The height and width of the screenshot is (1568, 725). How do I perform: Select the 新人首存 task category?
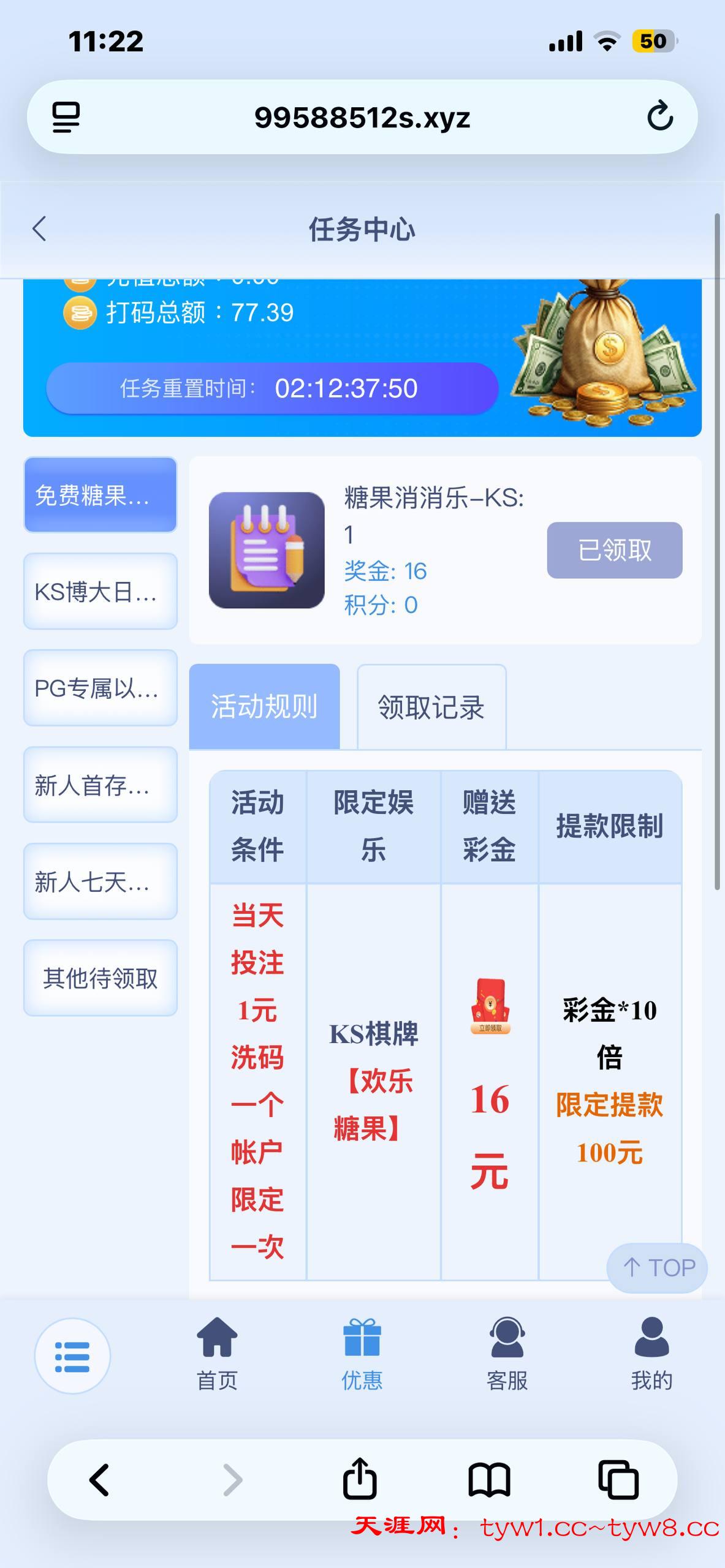pos(101,785)
